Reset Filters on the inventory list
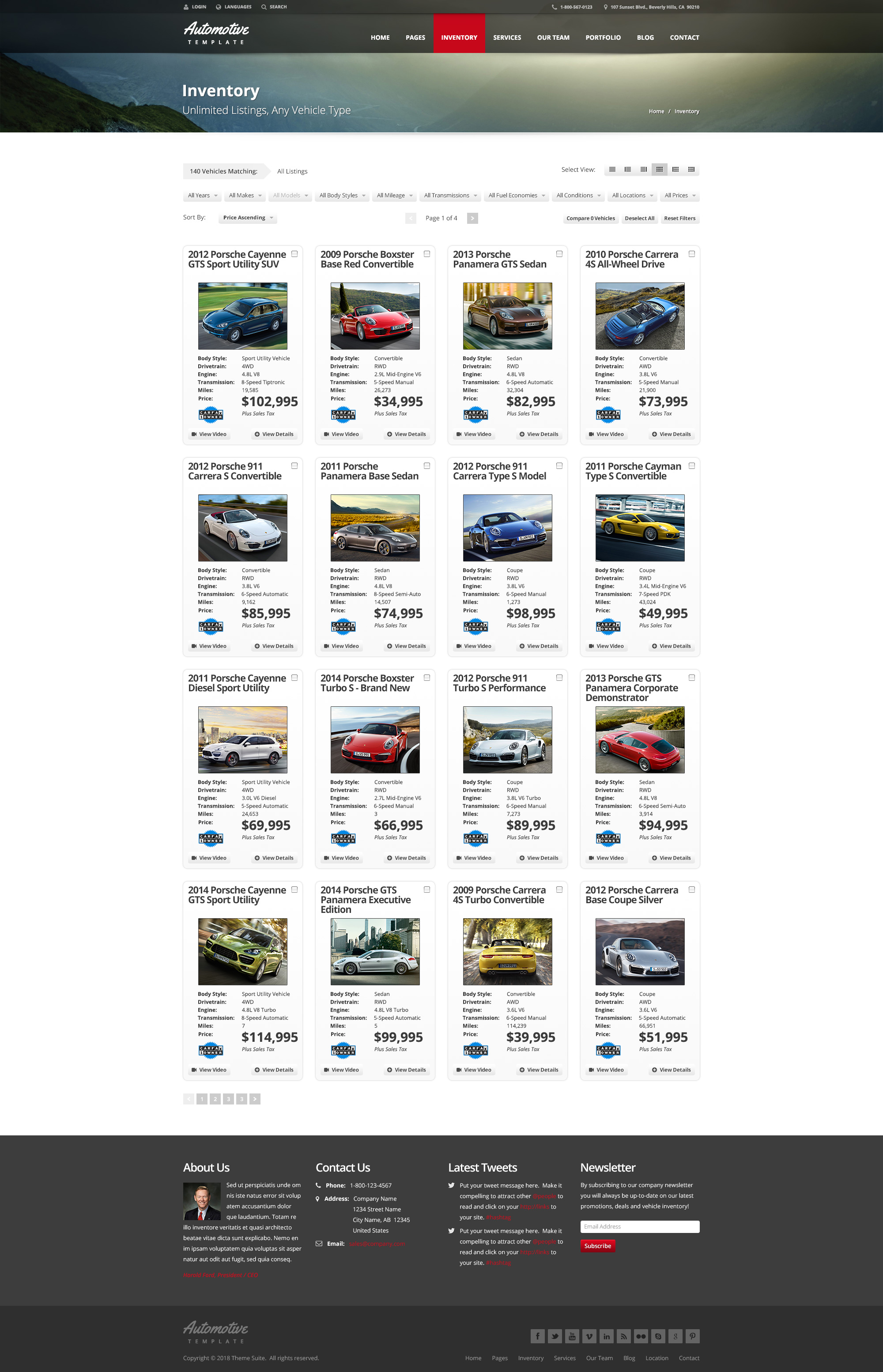This screenshot has height=1372, width=883. point(679,219)
